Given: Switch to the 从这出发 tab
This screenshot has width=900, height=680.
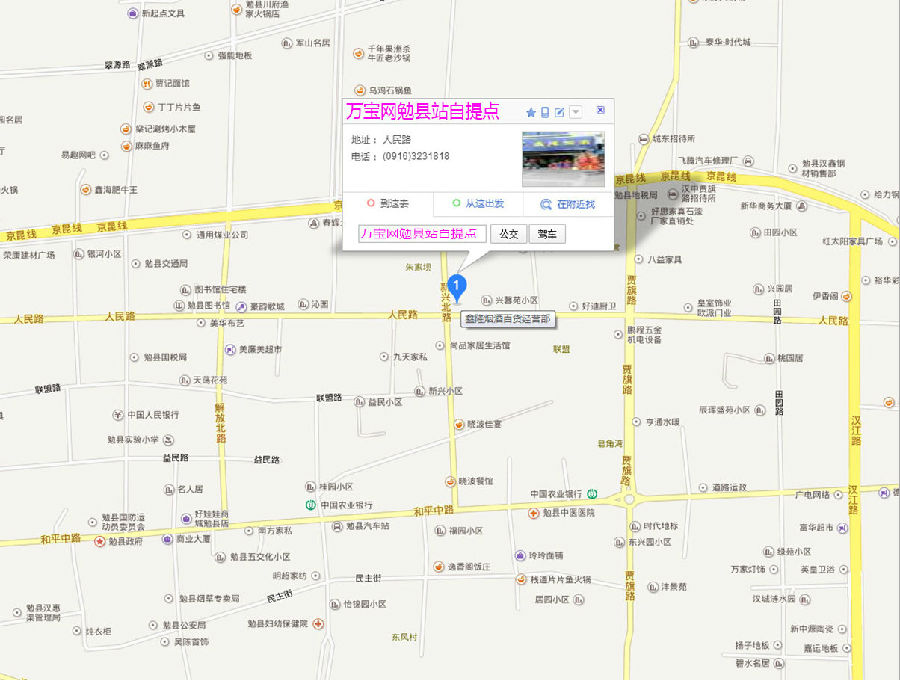Looking at the screenshot, I should click(478, 204).
